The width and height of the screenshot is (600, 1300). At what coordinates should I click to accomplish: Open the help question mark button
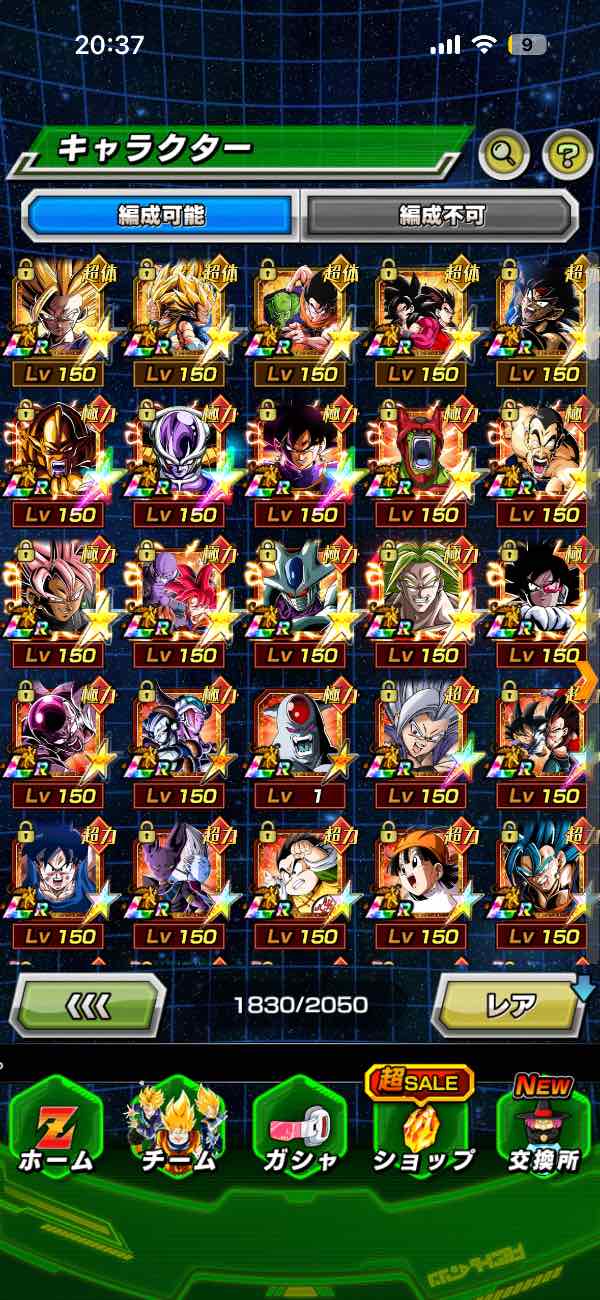(x=567, y=153)
